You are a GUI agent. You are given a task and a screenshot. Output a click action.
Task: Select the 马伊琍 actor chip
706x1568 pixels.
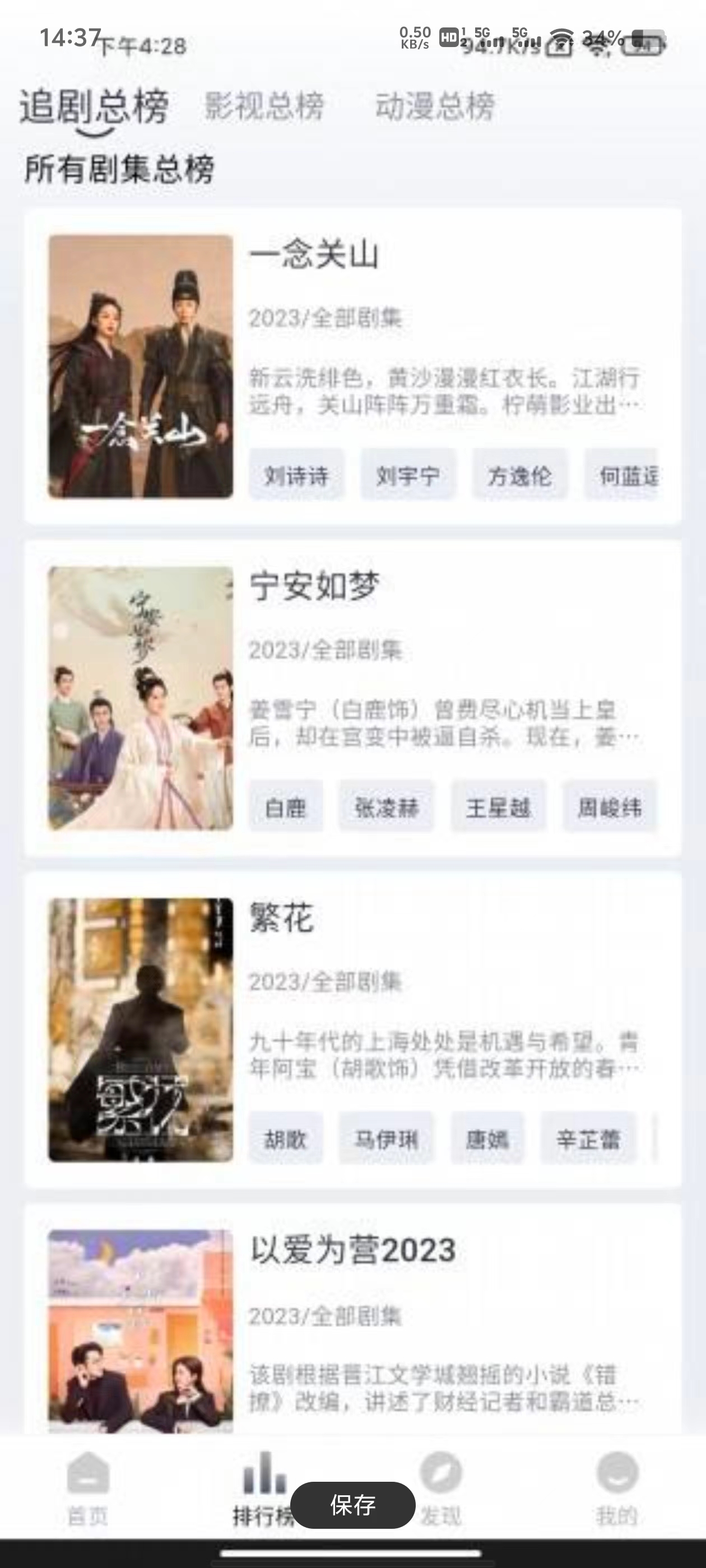[386, 1139]
